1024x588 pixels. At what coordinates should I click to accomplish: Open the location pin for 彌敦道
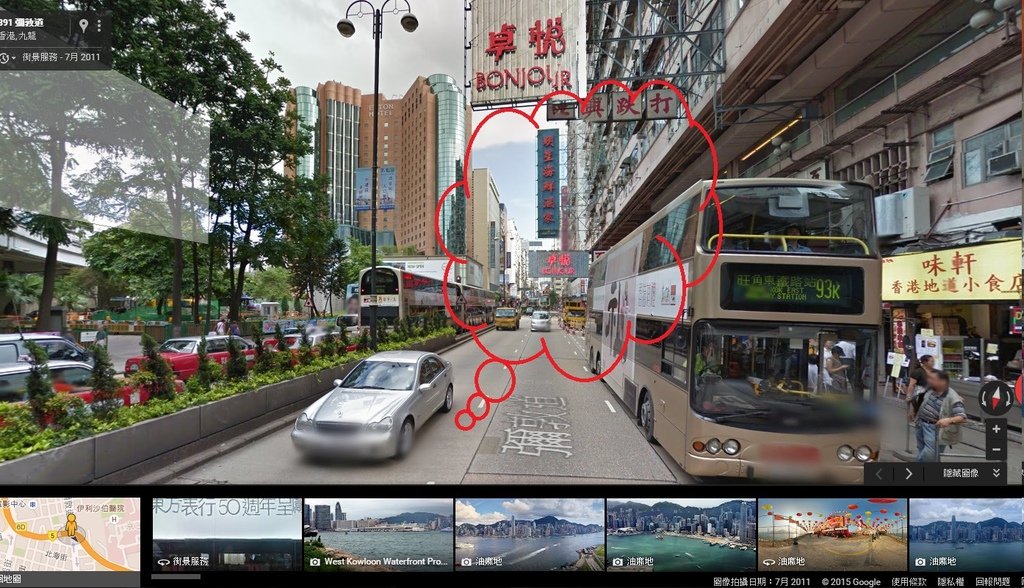84,24
